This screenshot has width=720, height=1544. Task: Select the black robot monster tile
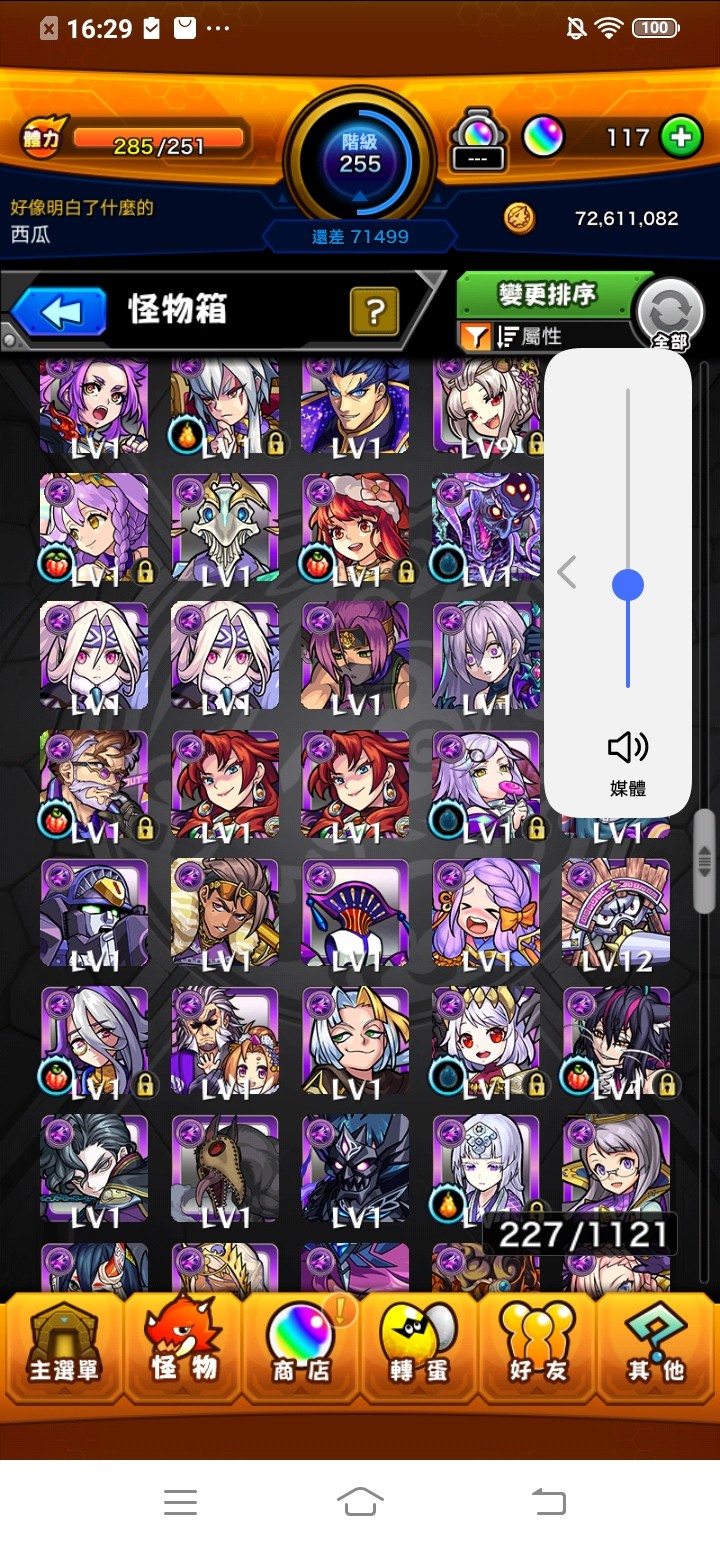94,913
